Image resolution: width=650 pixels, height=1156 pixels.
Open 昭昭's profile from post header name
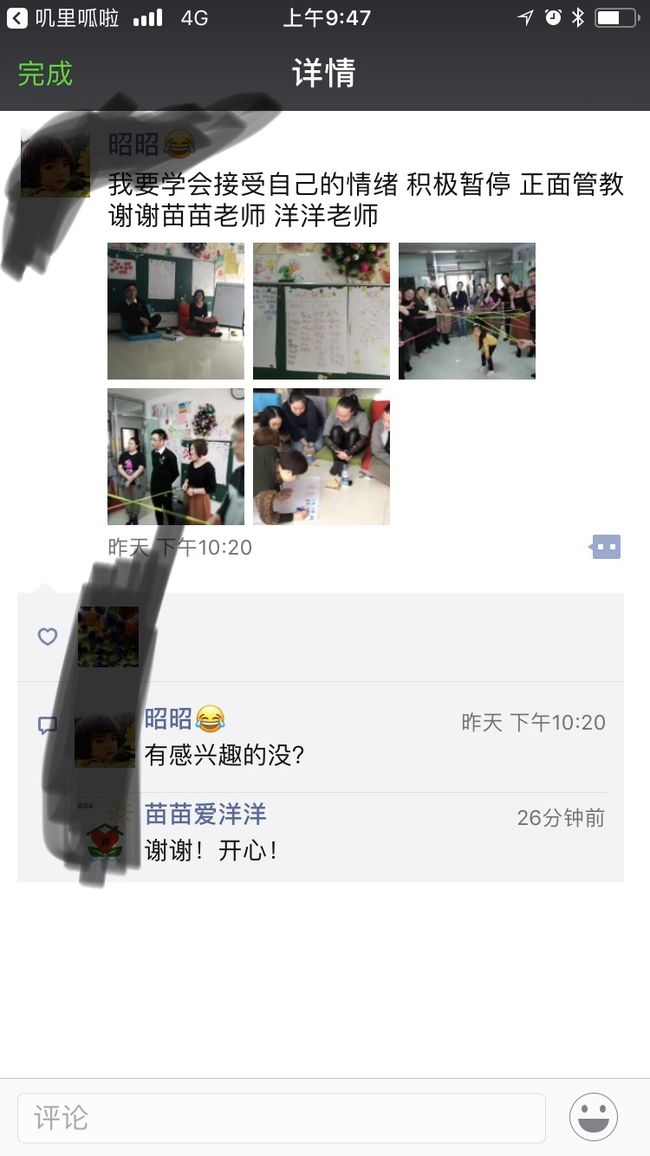133,143
